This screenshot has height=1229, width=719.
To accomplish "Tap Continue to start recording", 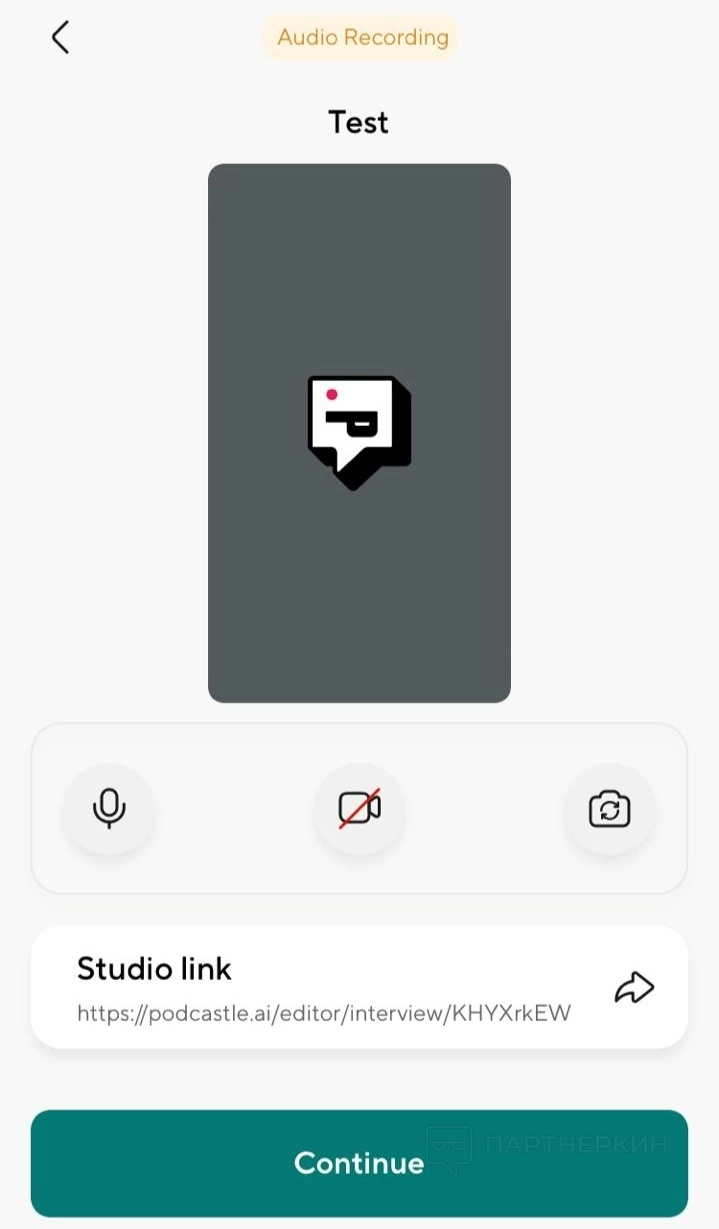I will click(x=359, y=1162).
